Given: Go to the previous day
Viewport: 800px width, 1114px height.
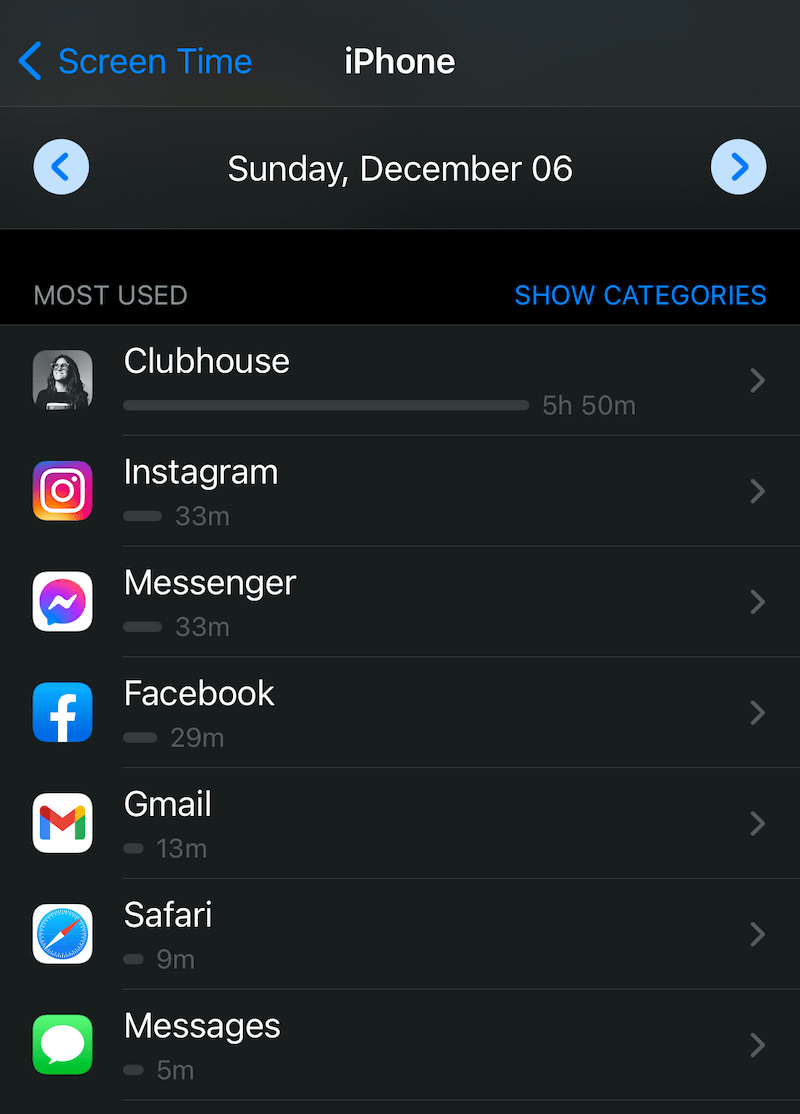Looking at the screenshot, I should [61, 167].
